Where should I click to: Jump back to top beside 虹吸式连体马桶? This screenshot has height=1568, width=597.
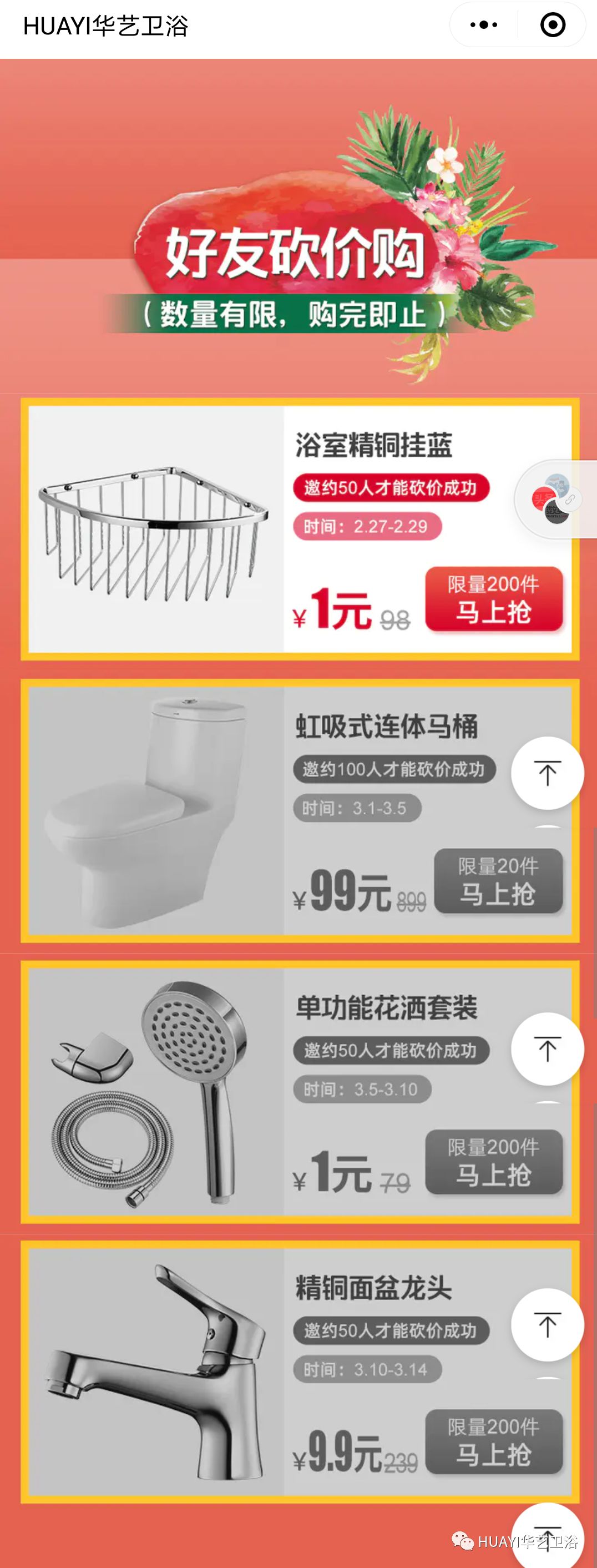pyautogui.click(x=547, y=773)
